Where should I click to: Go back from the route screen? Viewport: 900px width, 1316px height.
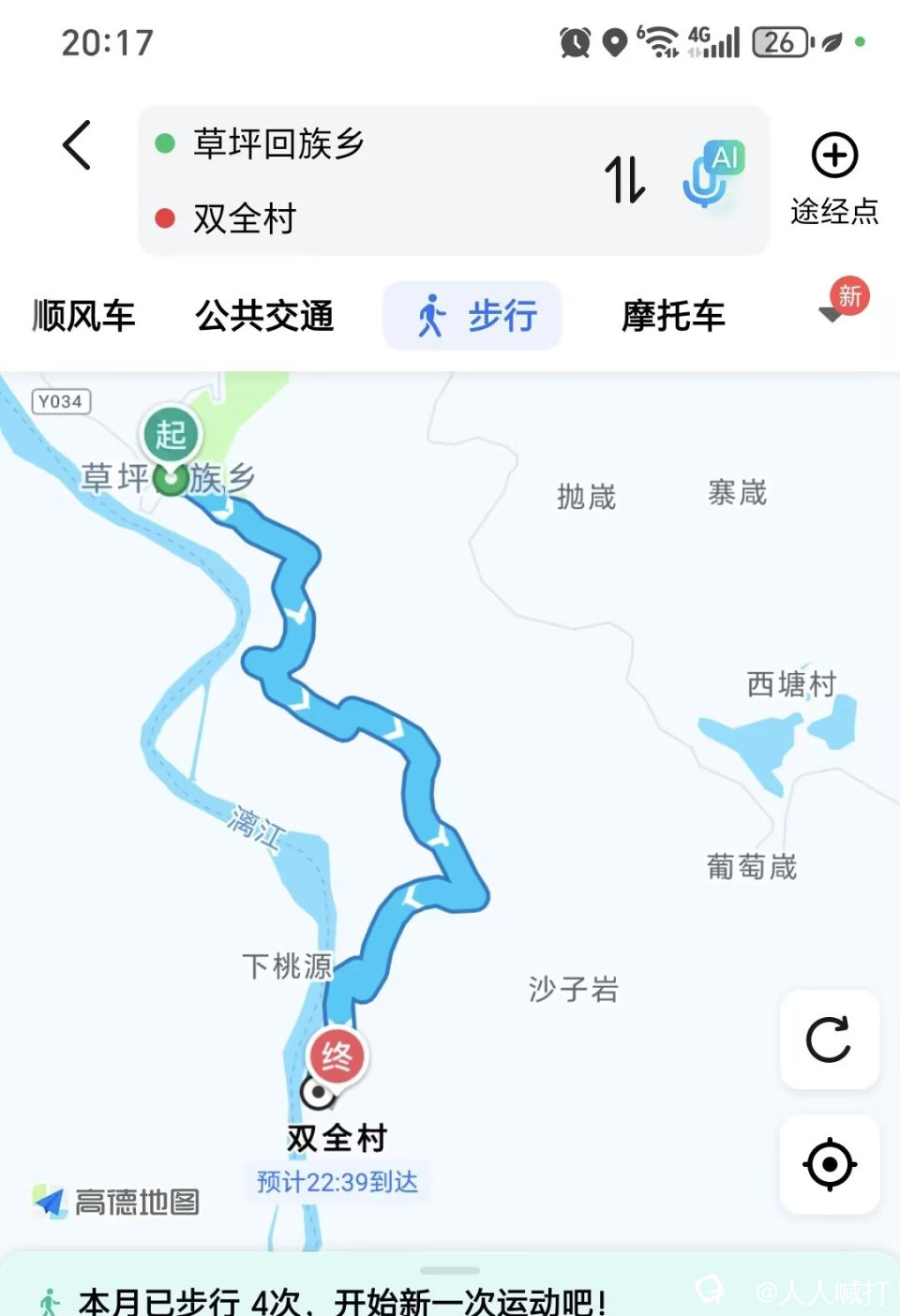(x=77, y=145)
